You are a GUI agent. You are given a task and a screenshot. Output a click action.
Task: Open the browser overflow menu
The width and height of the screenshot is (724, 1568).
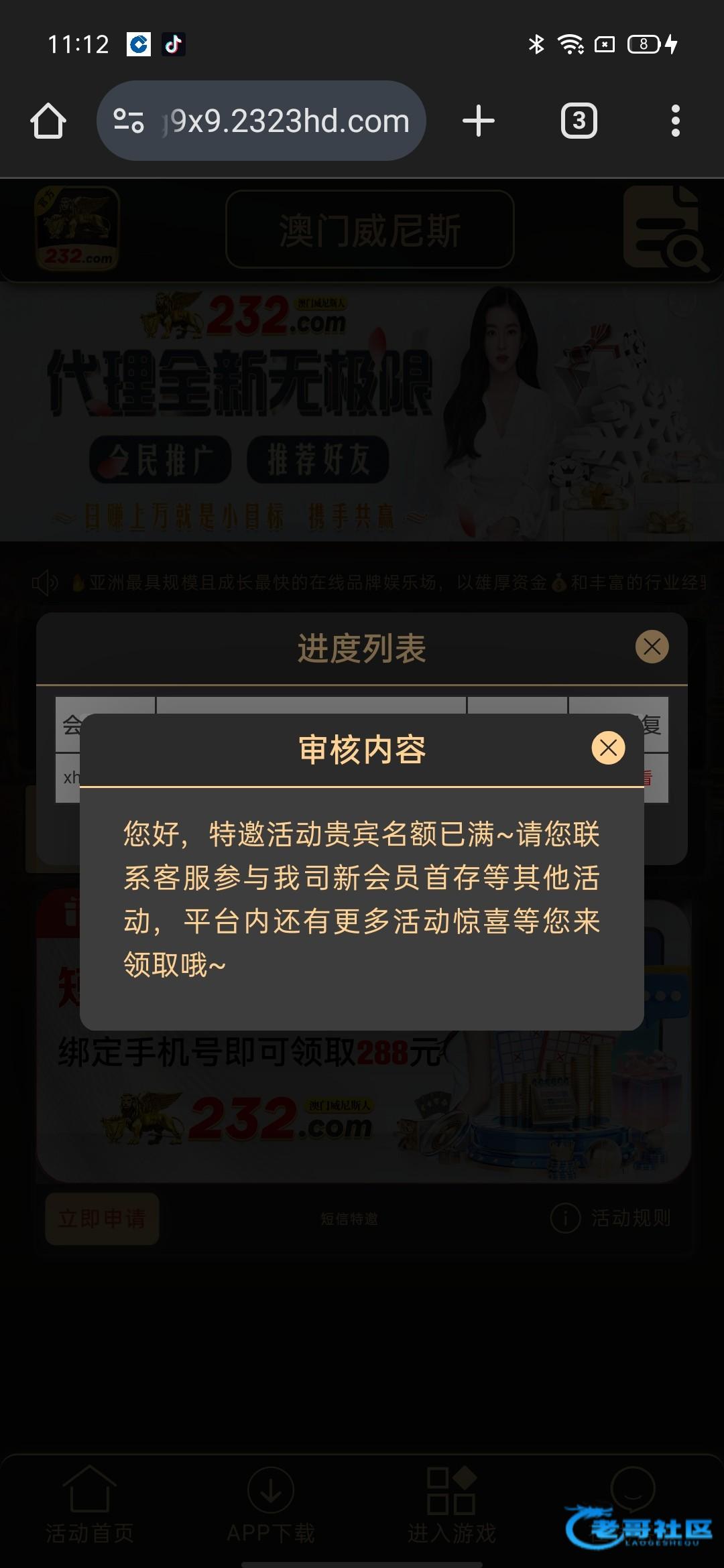pos(675,121)
